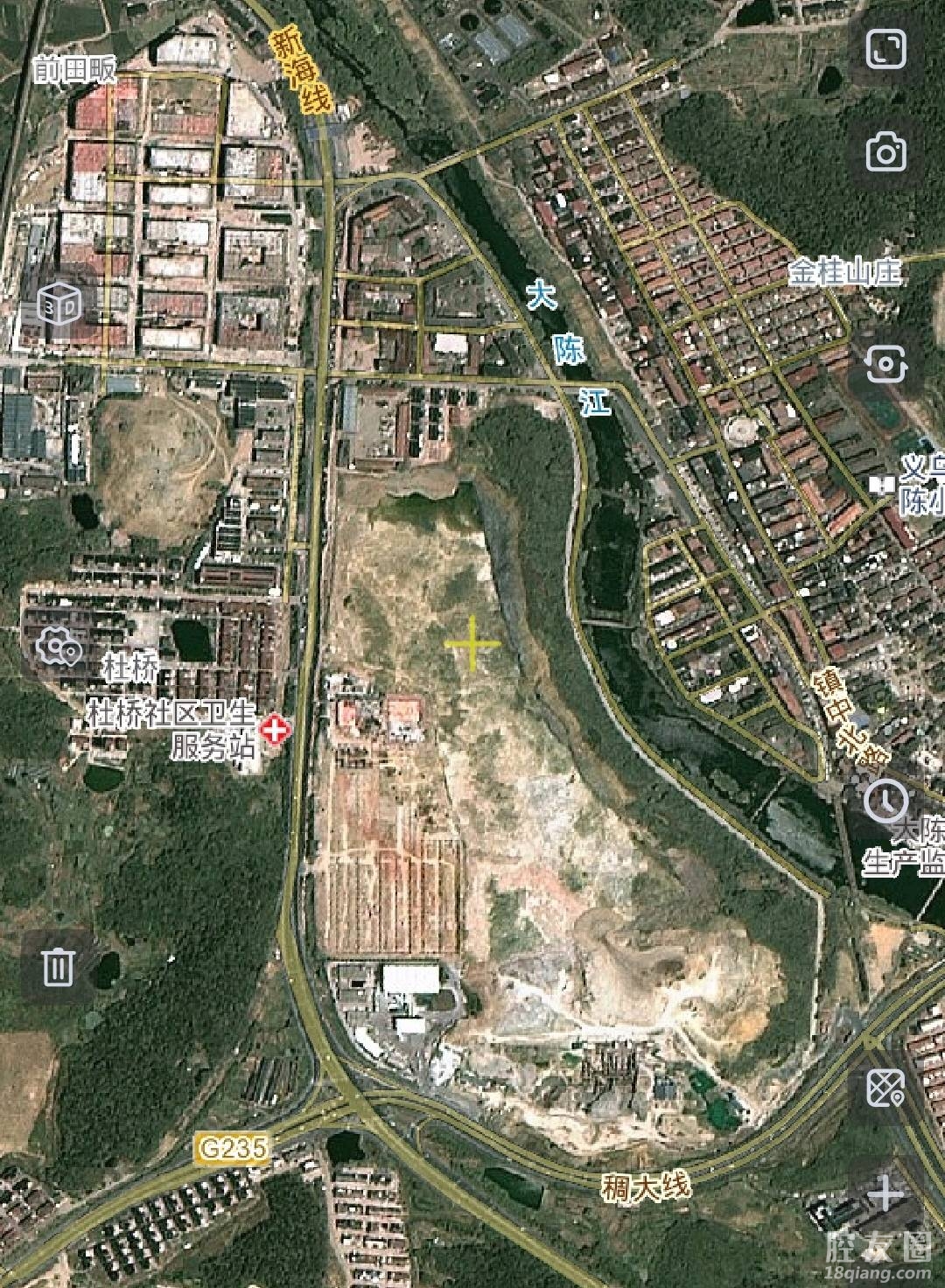This screenshot has height=1288, width=945.
Task: Delete with the trash bin icon
Action: [x=59, y=966]
